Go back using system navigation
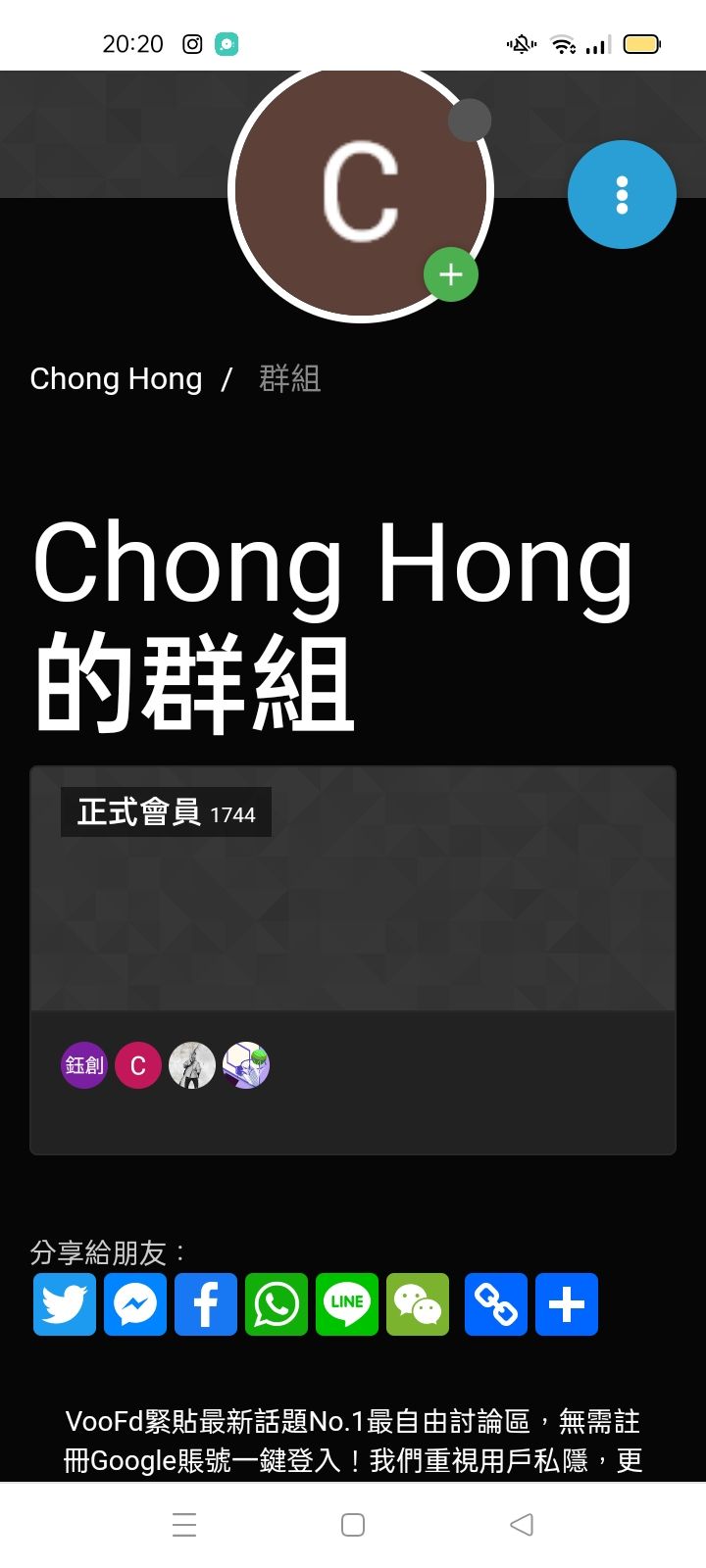The width and height of the screenshot is (706, 1568). (x=522, y=1525)
